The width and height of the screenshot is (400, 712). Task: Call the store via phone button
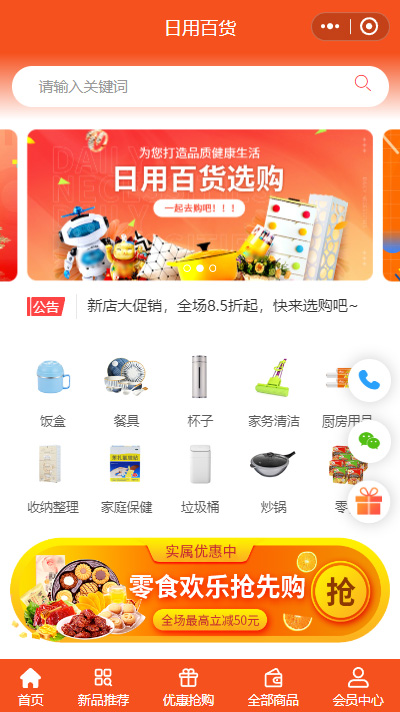[x=369, y=380]
